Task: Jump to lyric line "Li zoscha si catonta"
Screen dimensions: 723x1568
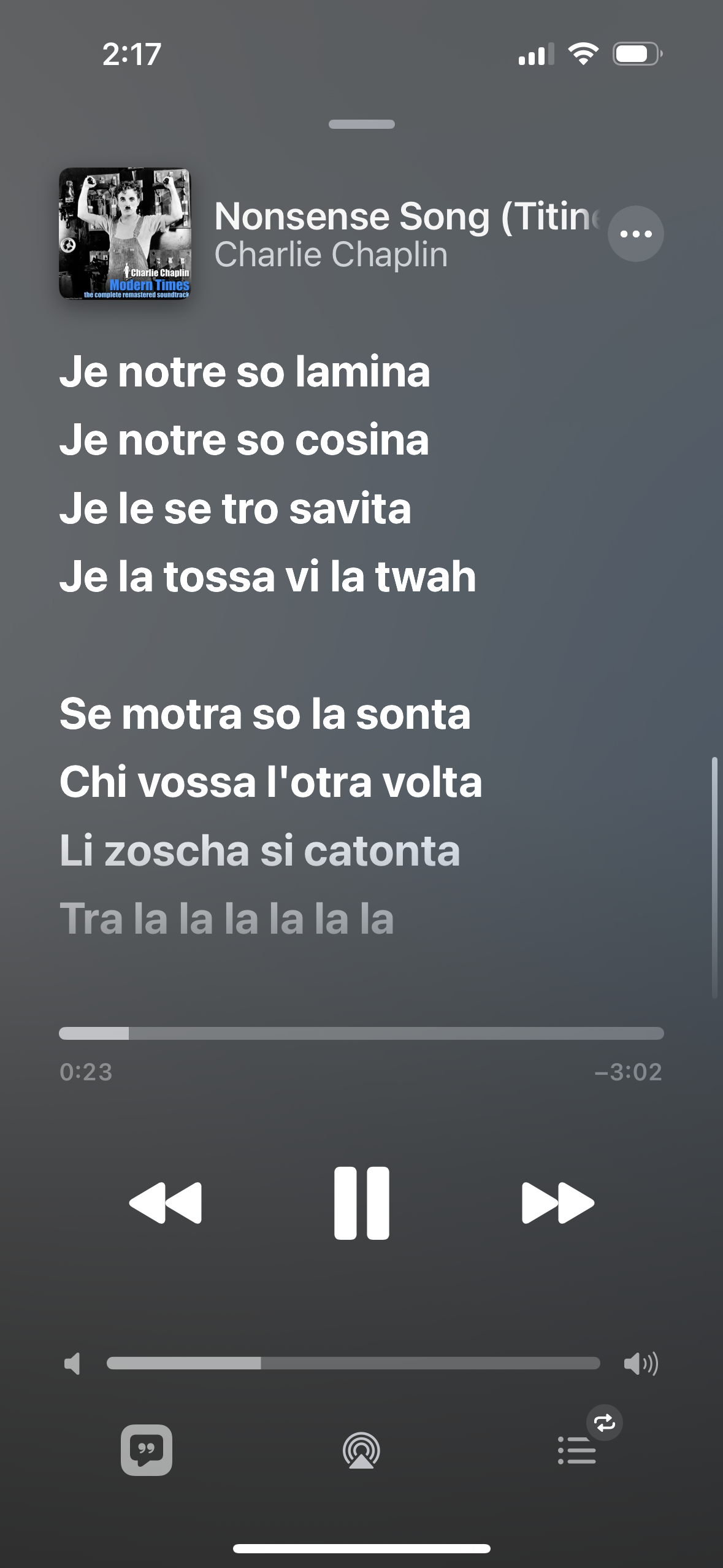Action: (260, 851)
